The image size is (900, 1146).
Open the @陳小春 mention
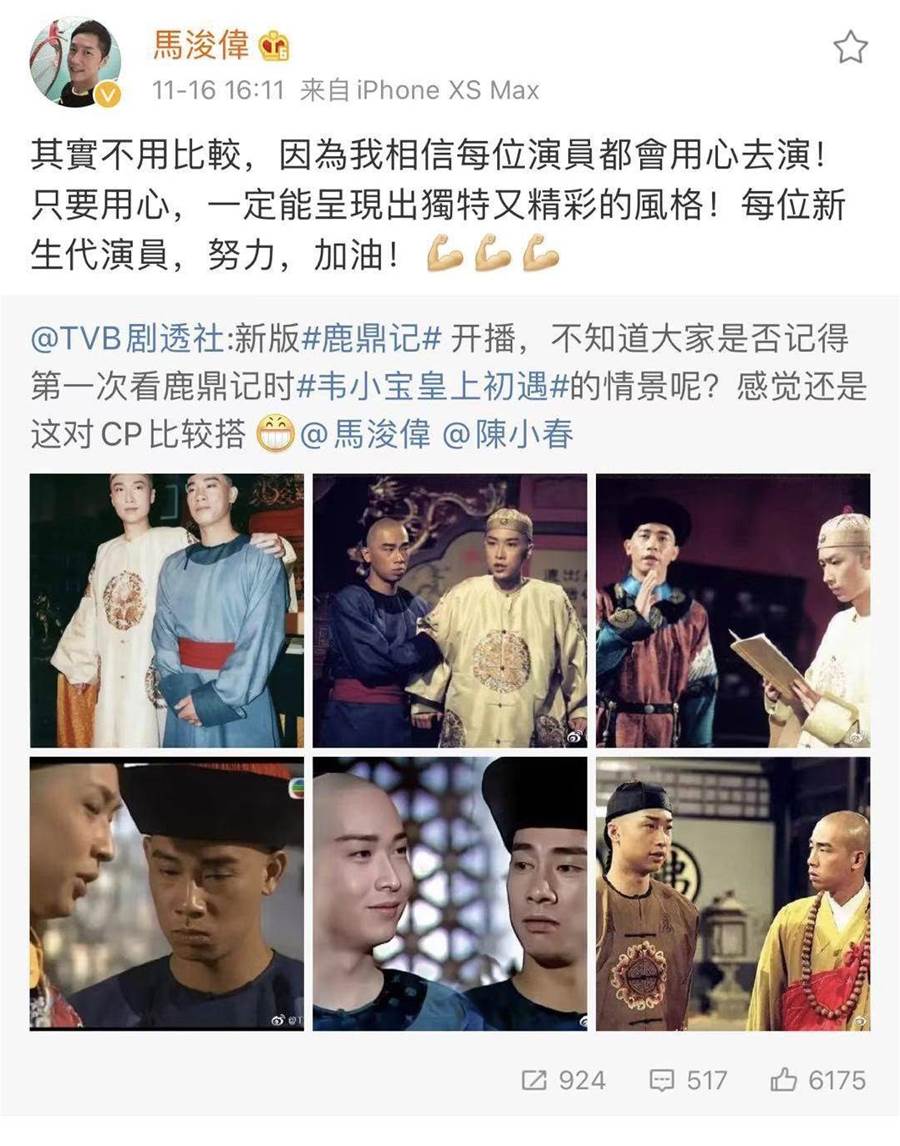pos(507,435)
